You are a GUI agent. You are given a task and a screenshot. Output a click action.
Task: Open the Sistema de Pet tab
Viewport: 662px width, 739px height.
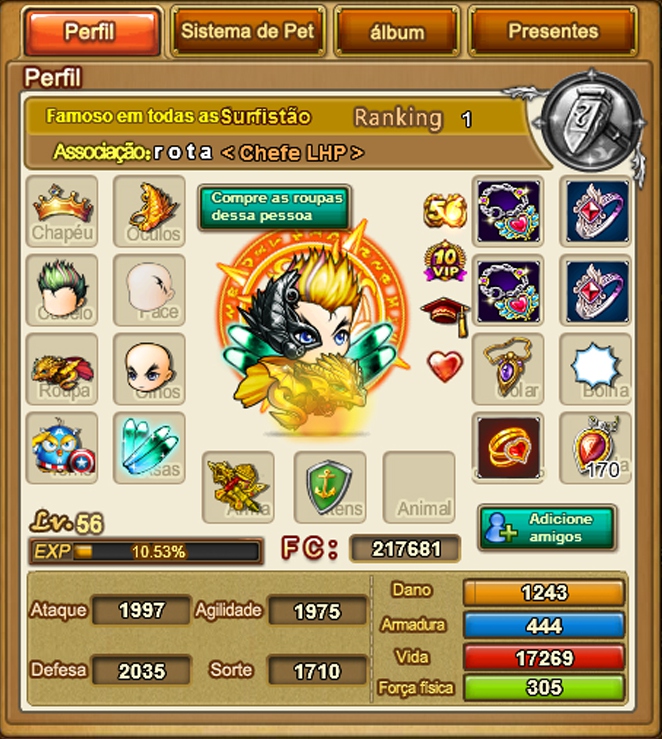pyautogui.click(x=247, y=32)
